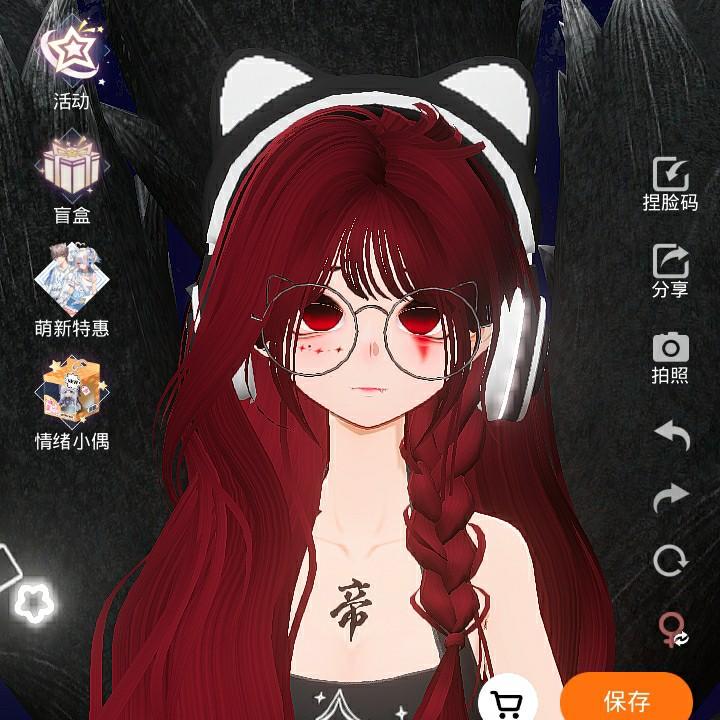Switch the avatar gender
The image size is (720, 720).
(x=671, y=628)
